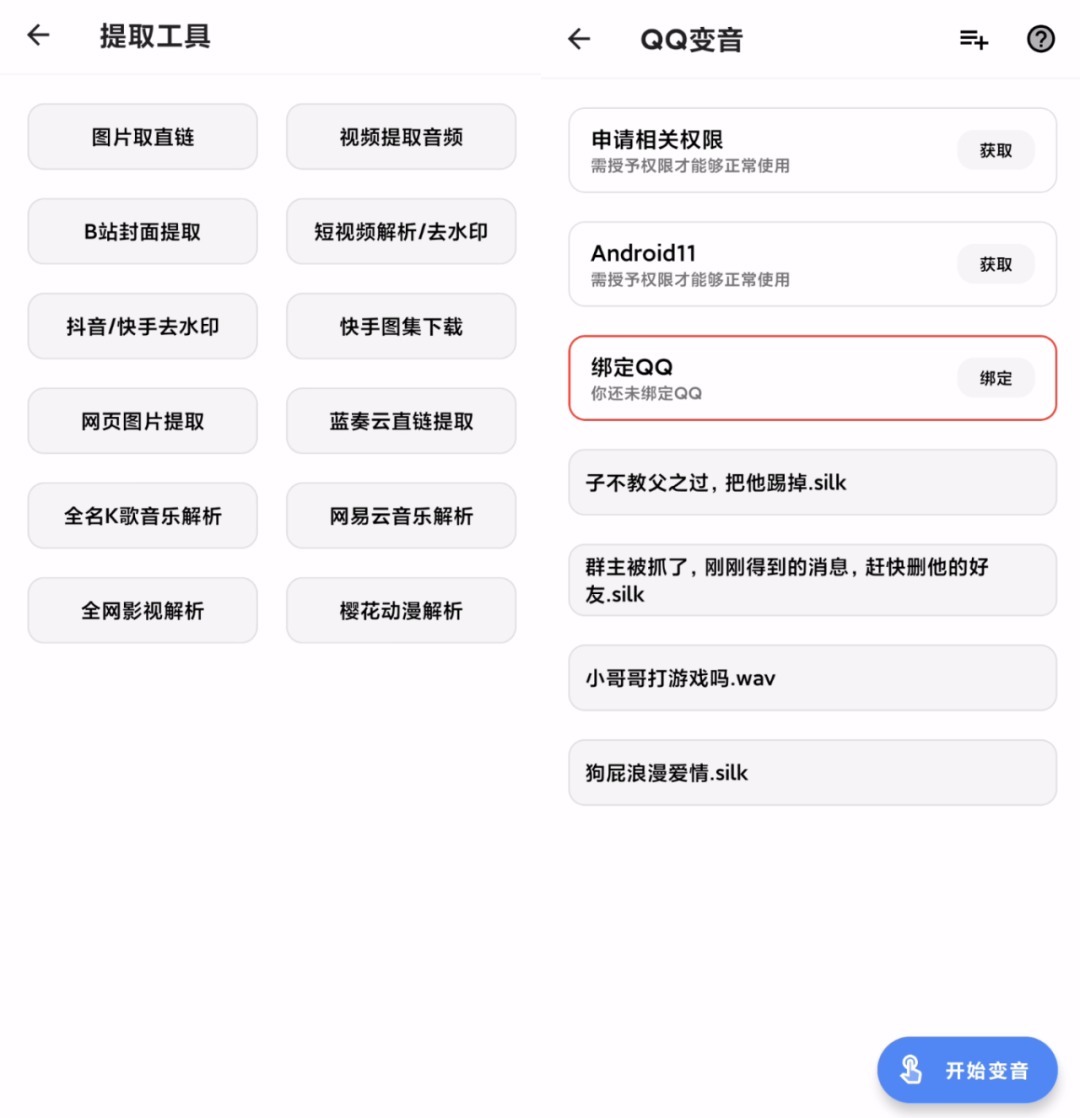
Task: Tap 获取 for Android11 permission
Action: point(995,265)
